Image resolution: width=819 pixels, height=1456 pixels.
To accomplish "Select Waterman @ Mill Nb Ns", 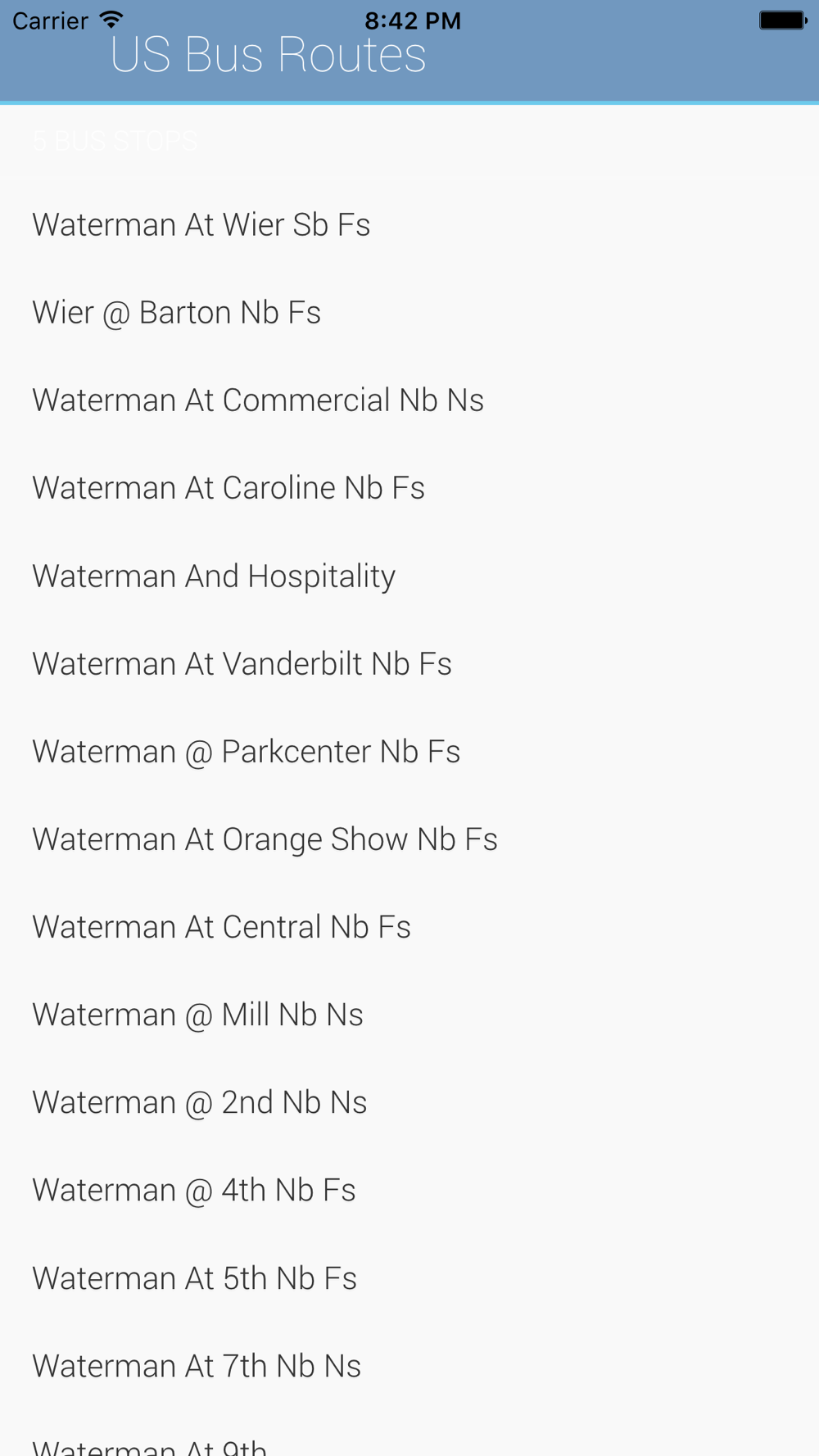I will tap(409, 1014).
